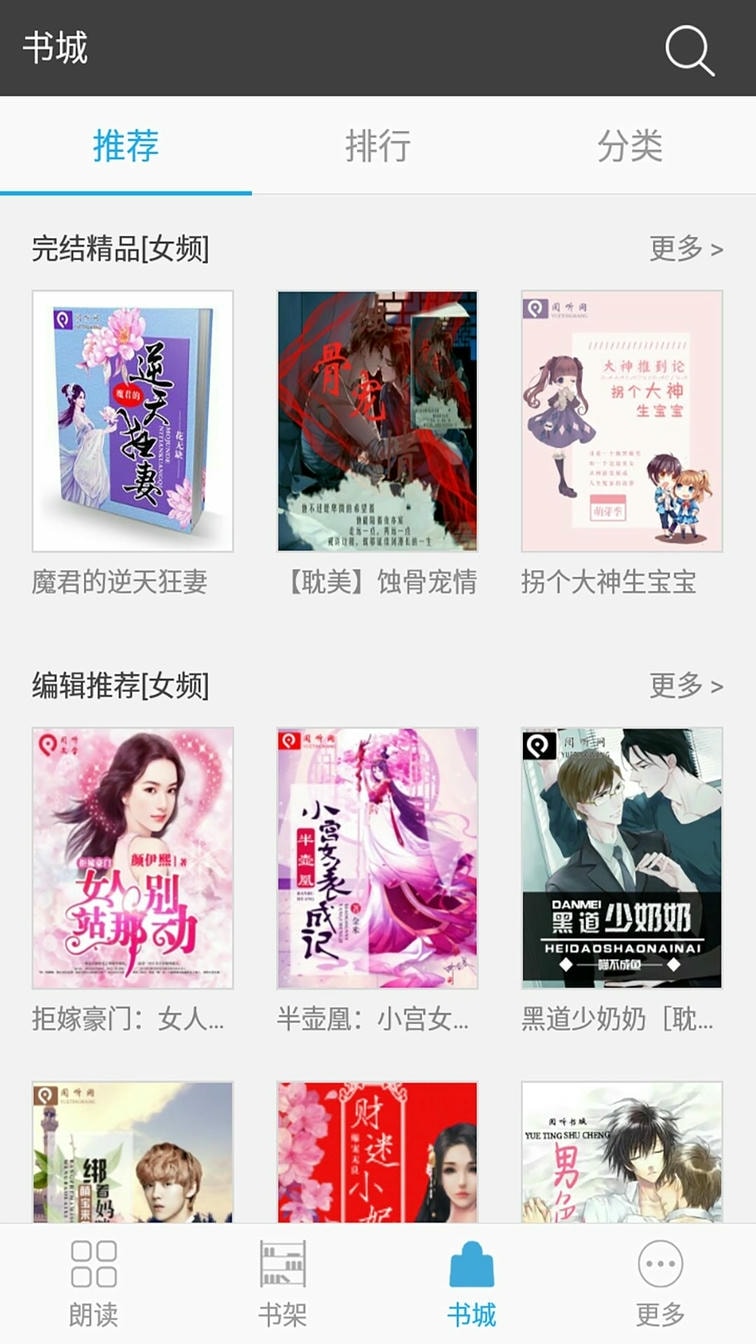The height and width of the screenshot is (1344, 756).
Task: Select the 推荐 tab
Action: click(x=126, y=146)
